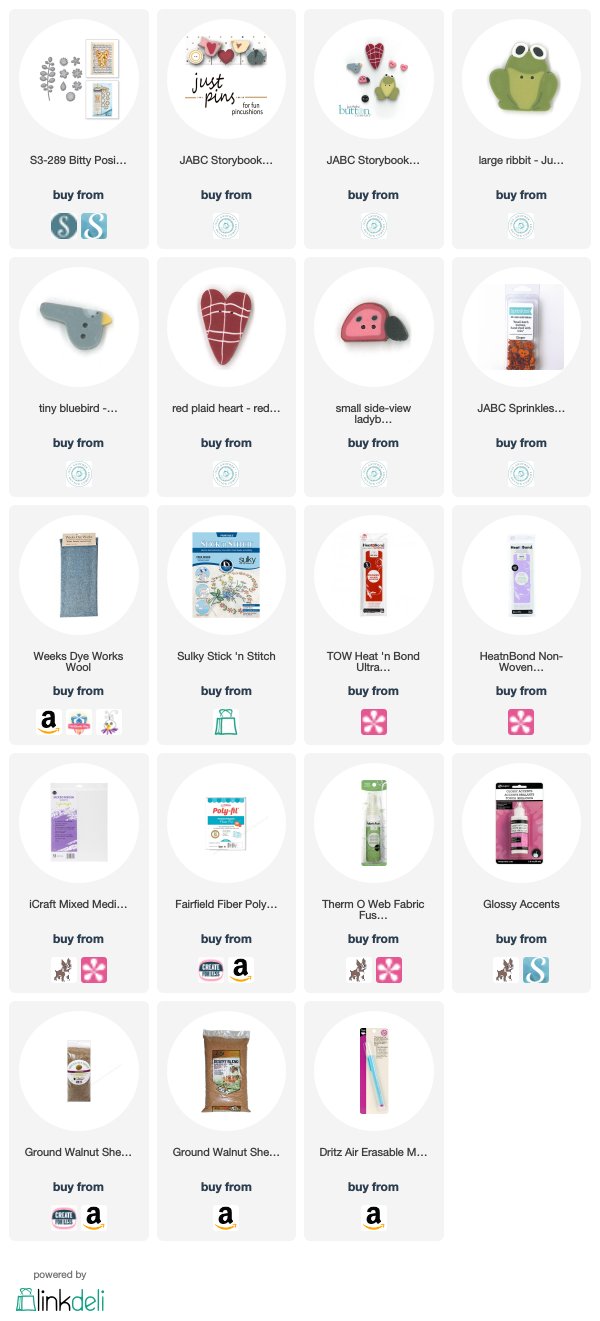
Task: Visit the linkdeli logo link
Action: click(x=60, y=1298)
